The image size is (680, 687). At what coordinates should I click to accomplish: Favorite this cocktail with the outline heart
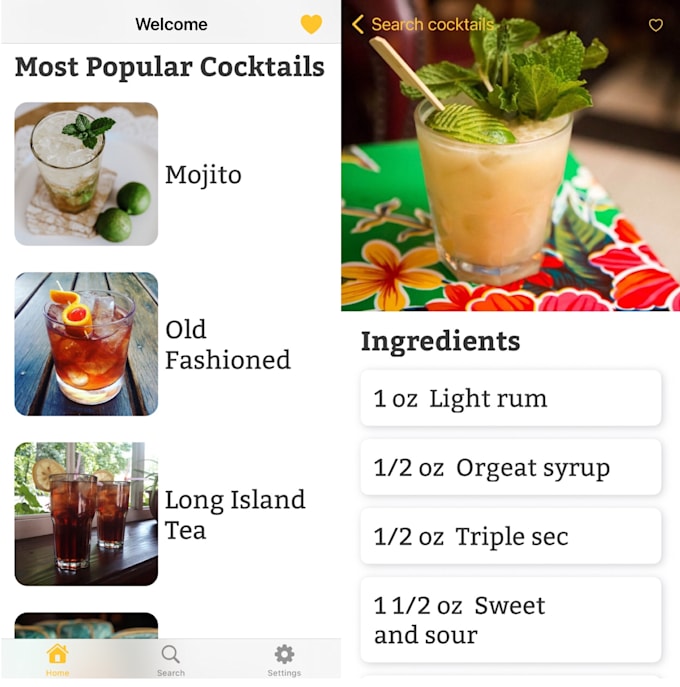656,25
